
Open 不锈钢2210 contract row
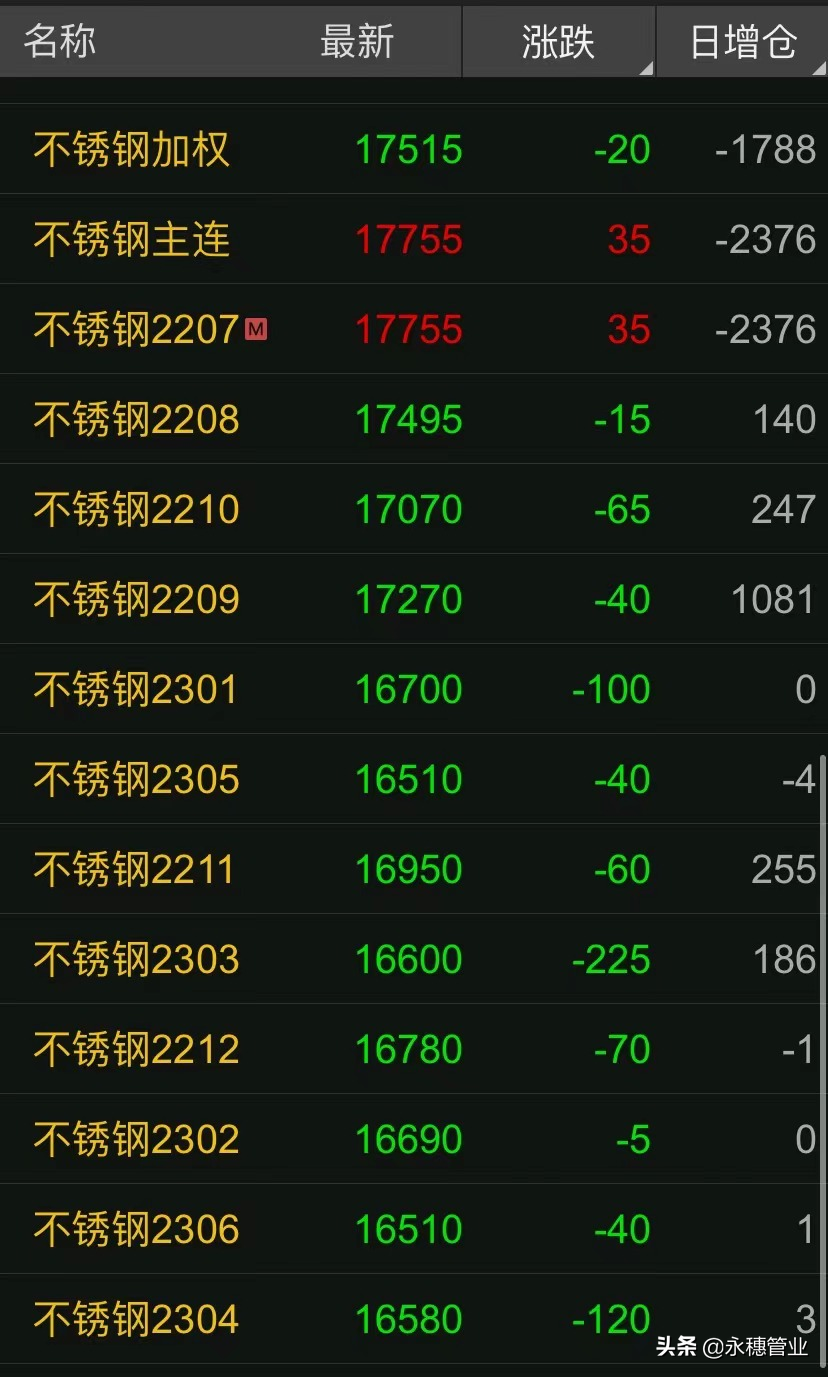click(x=414, y=509)
